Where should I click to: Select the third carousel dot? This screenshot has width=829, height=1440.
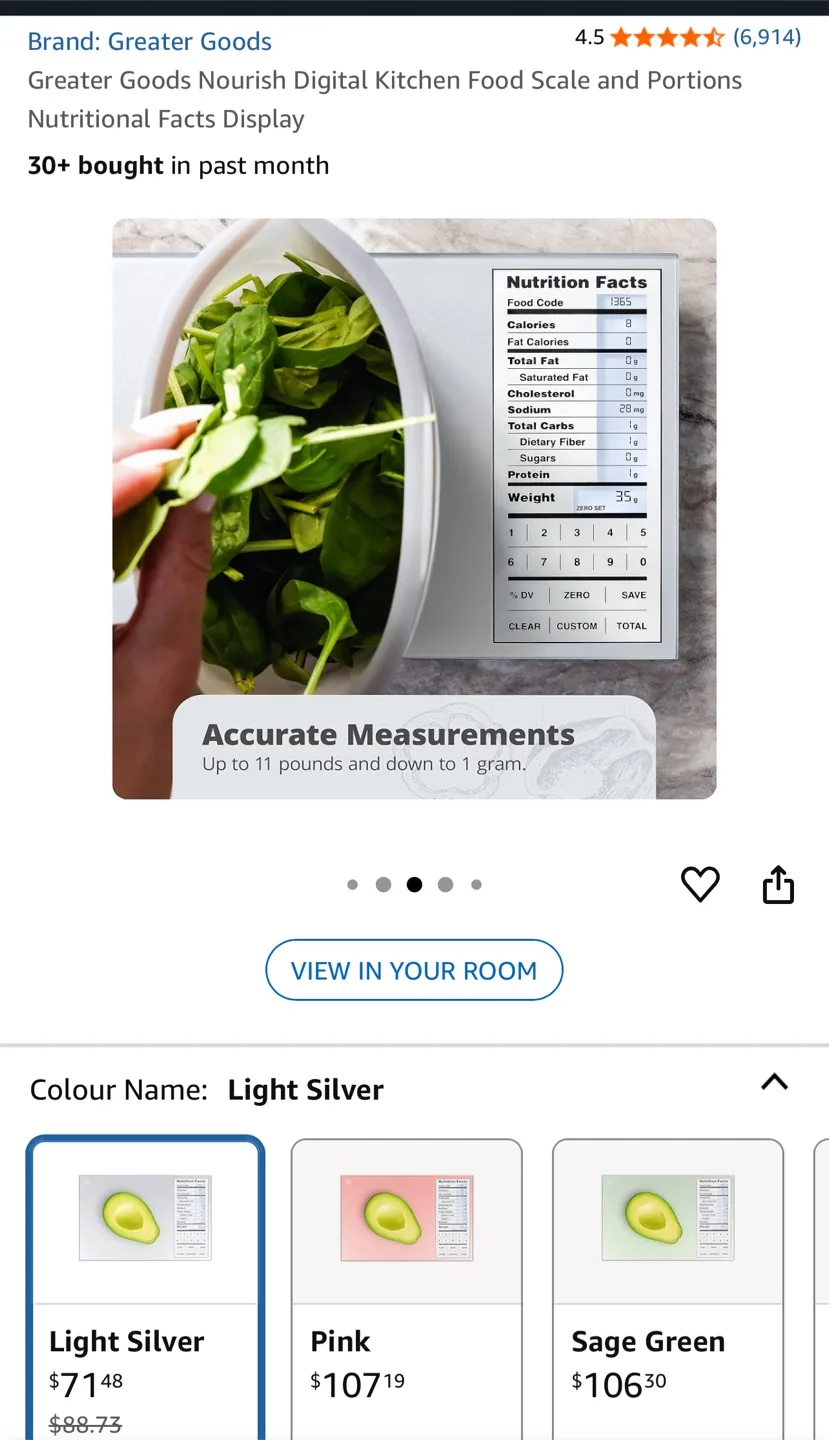tap(414, 884)
